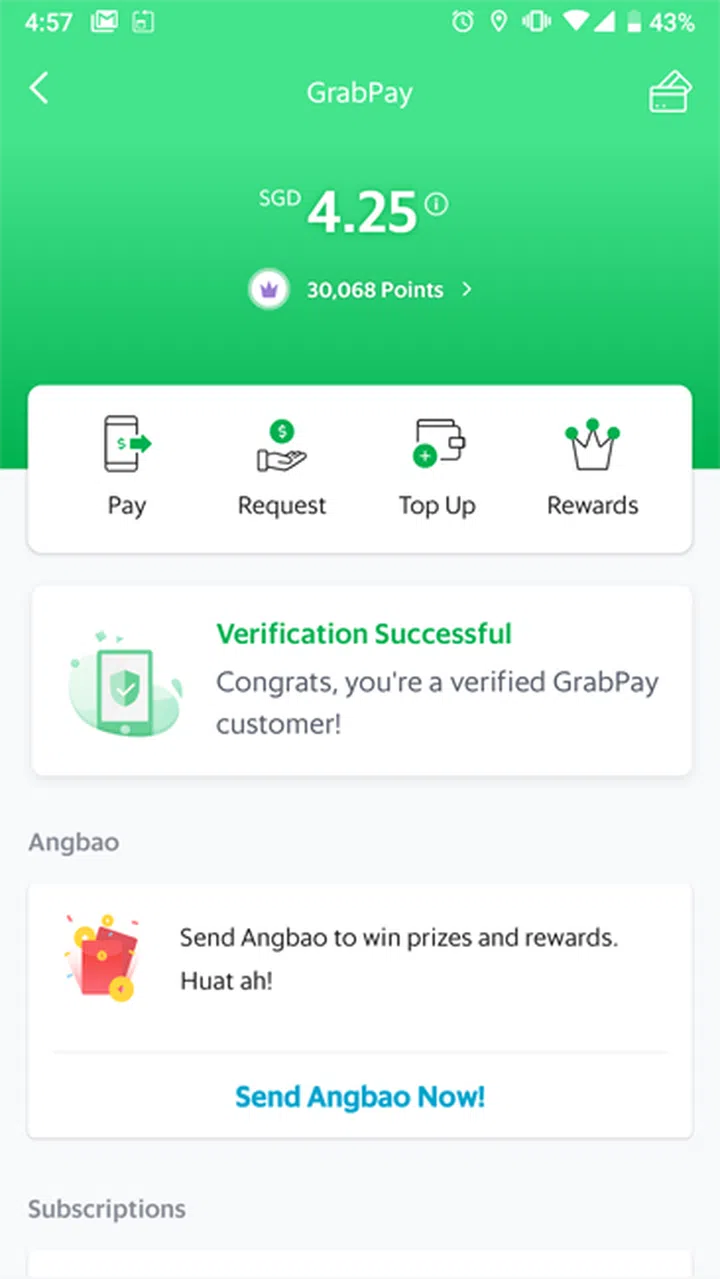720x1279 pixels.
Task: Open the 30,068 Points details
Action: (362, 290)
